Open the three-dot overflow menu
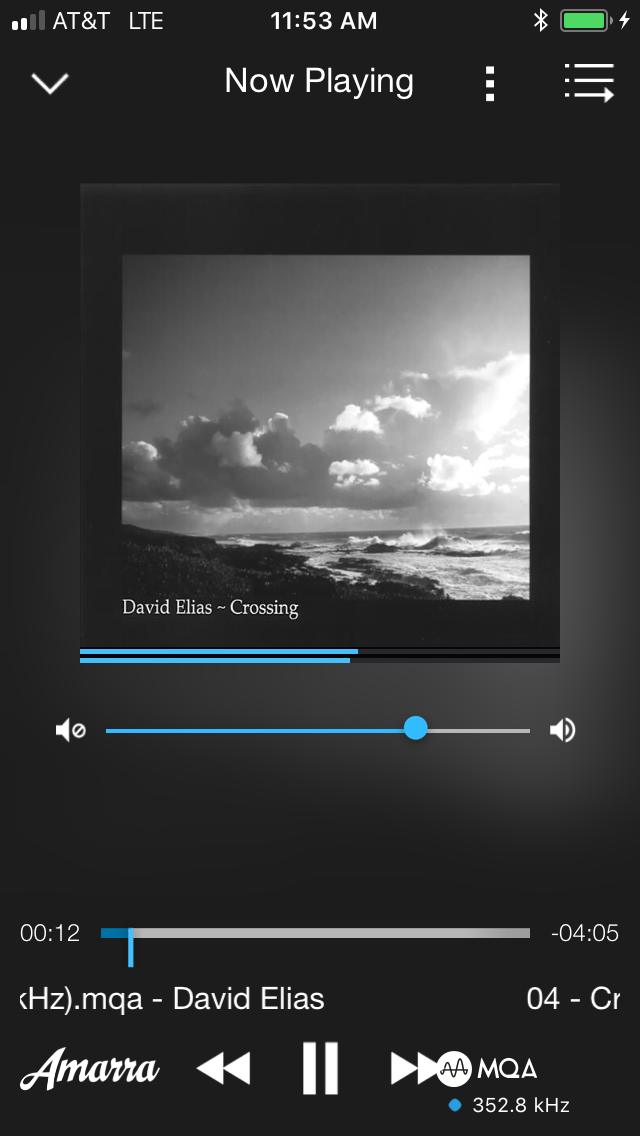This screenshot has height=1136, width=640. click(489, 84)
